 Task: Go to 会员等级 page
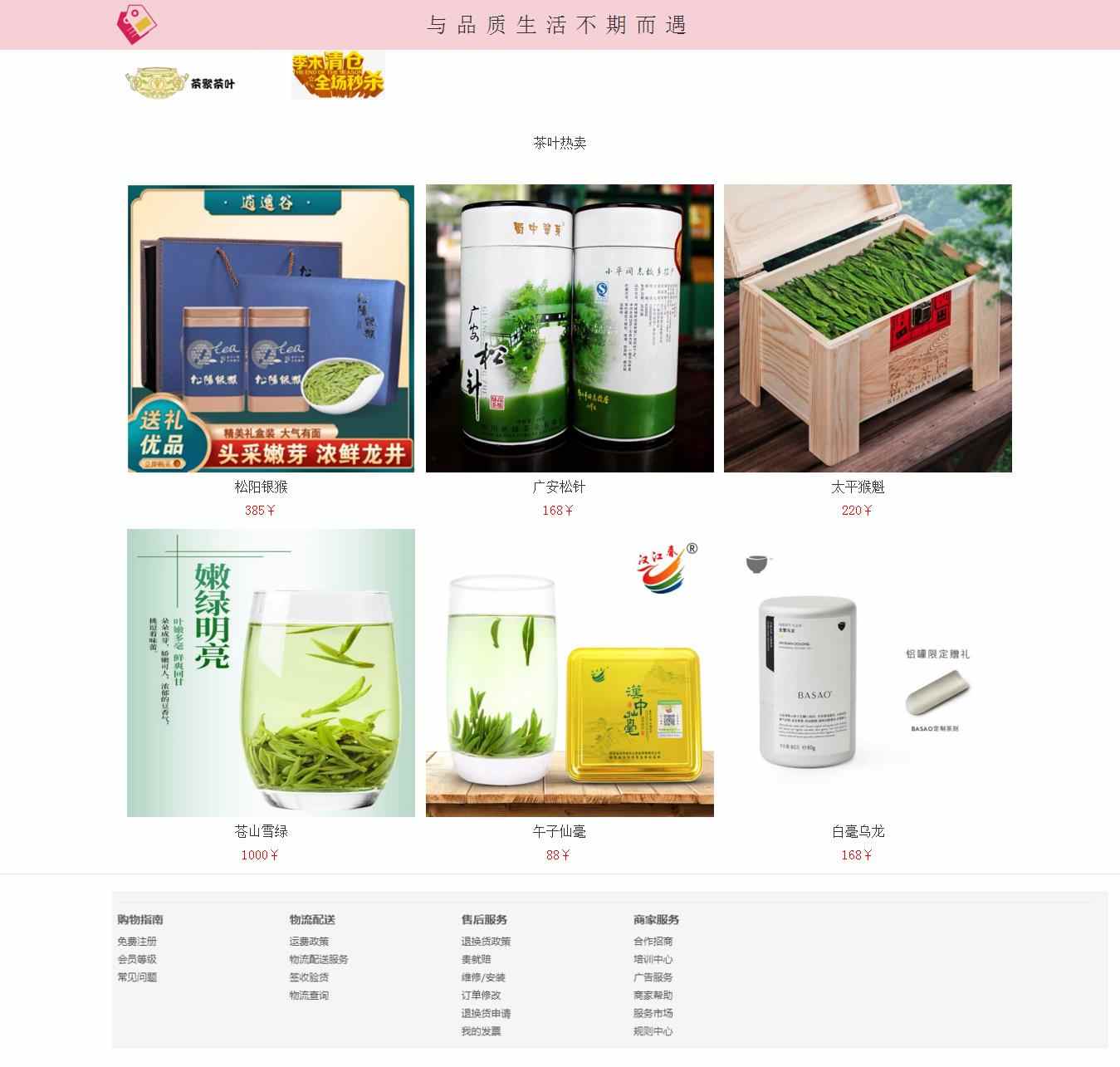[x=137, y=959]
